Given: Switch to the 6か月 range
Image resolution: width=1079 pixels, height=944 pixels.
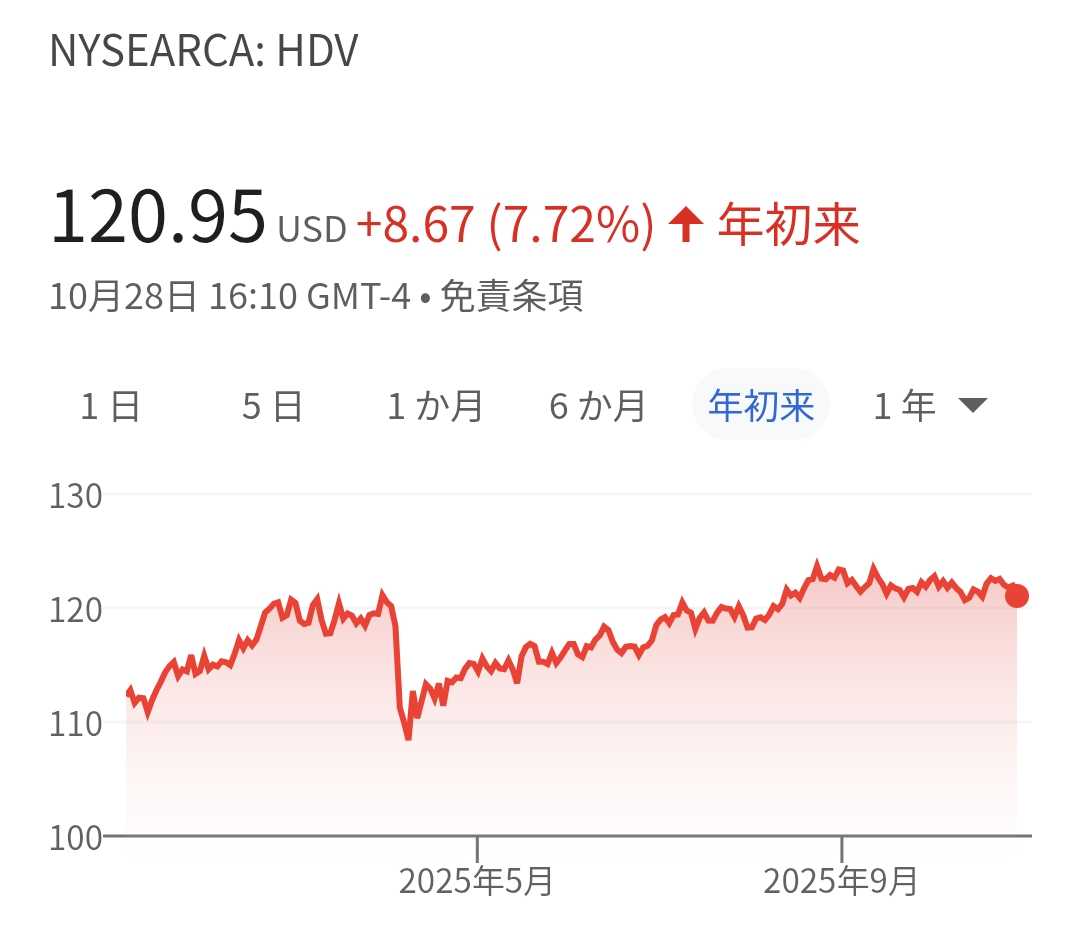Looking at the screenshot, I should [x=597, y=406].
